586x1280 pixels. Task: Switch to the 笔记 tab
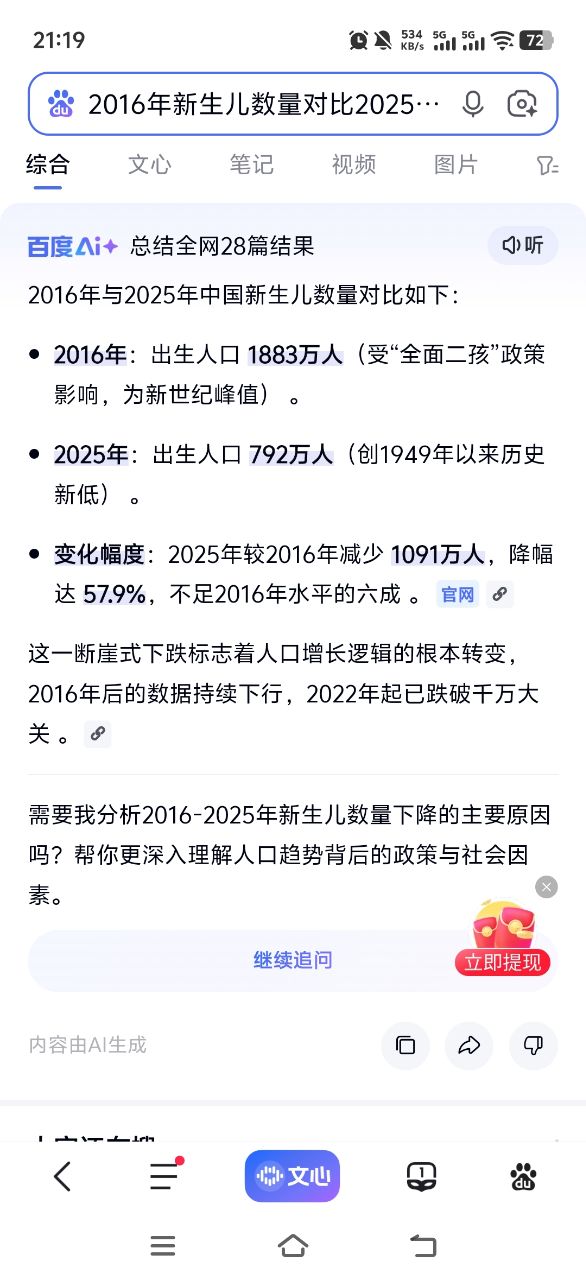click(x=251, y=165)
